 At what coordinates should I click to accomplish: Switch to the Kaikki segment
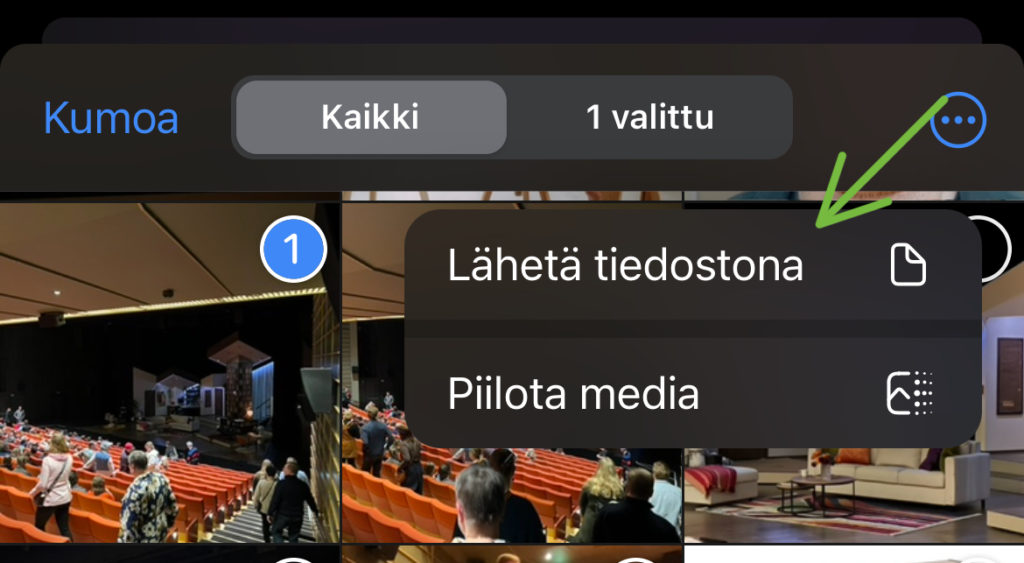coord(370,118)
